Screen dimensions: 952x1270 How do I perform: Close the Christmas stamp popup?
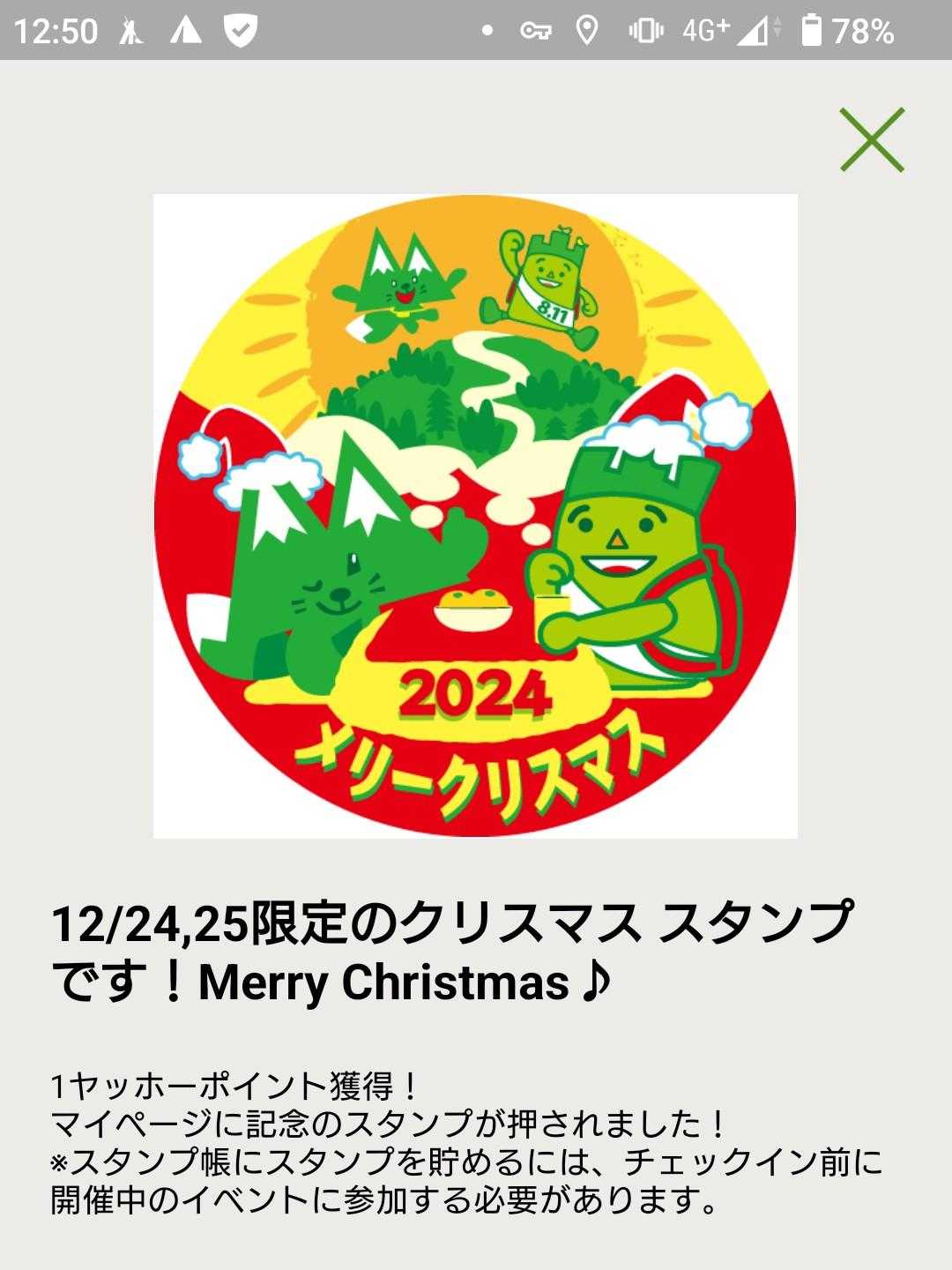pyautogui.click(x=872, y=139)
